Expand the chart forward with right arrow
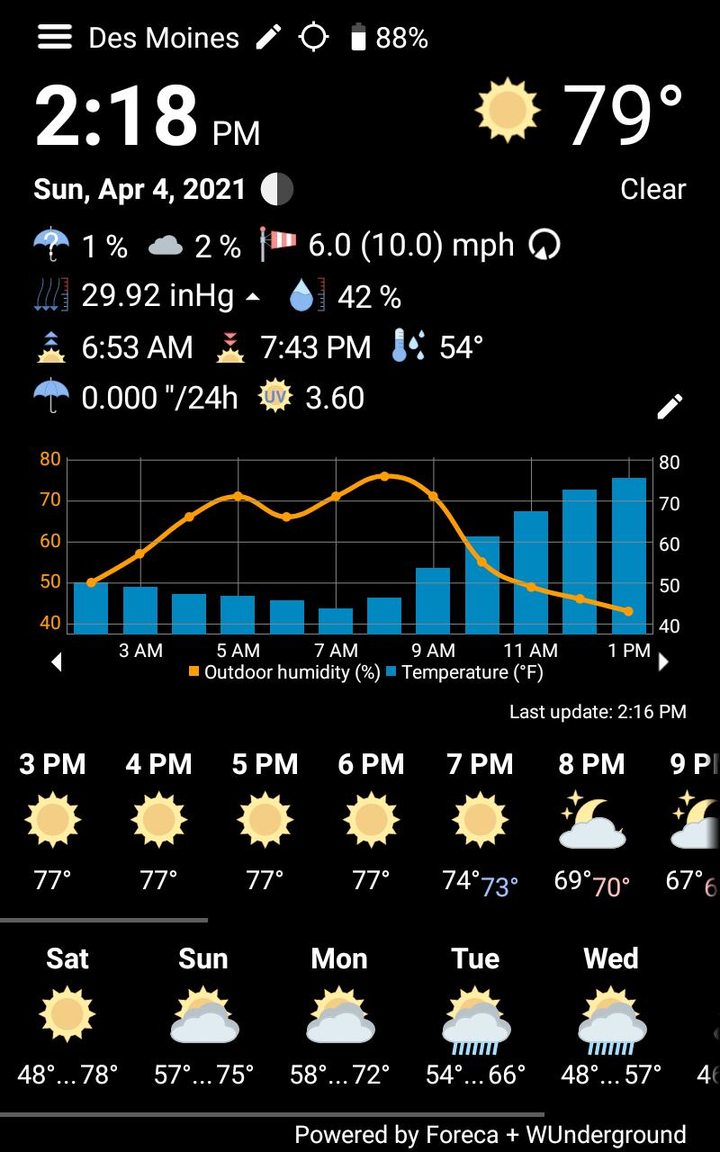 pyautogui.click(x=664, y=661)
